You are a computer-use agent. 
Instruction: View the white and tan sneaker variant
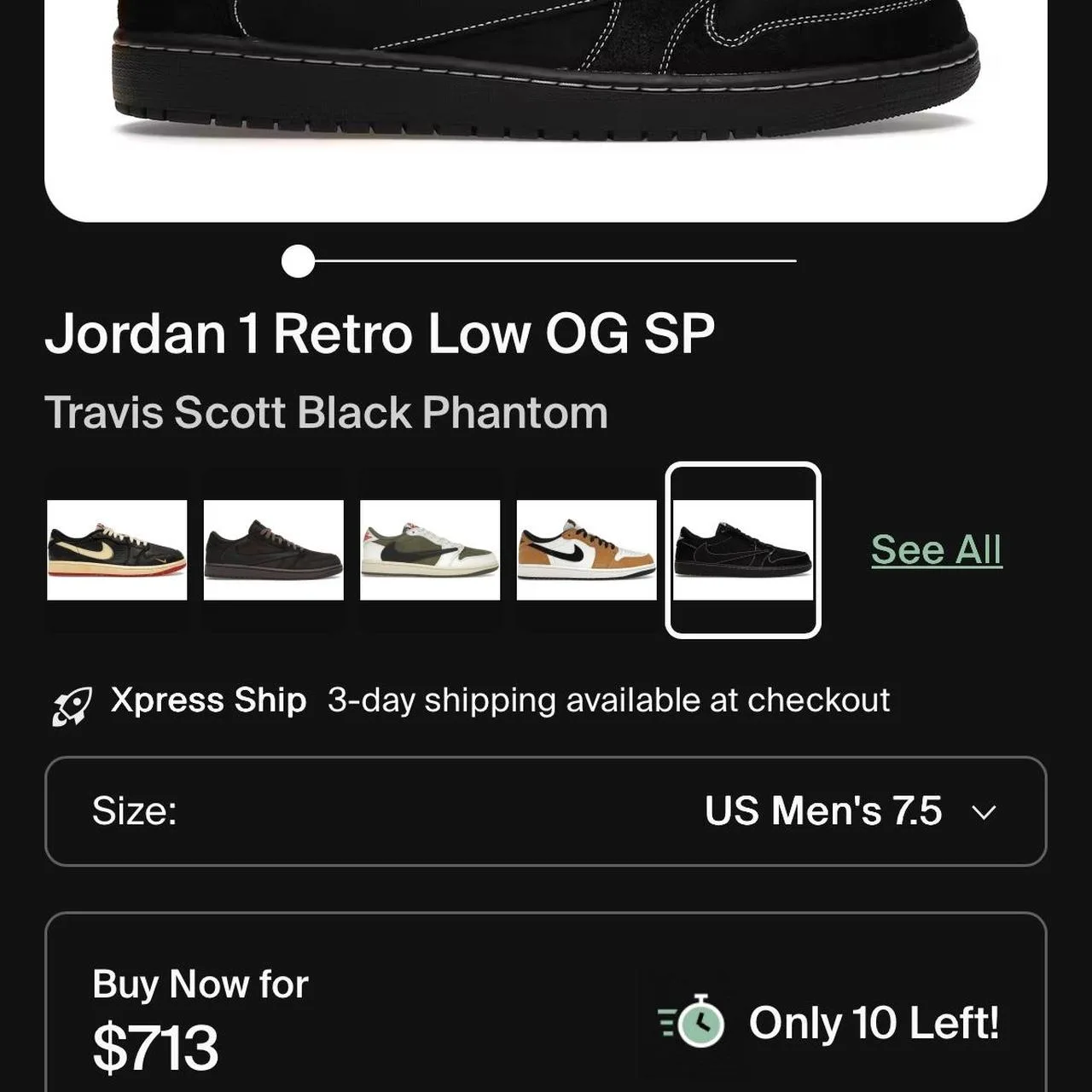tap(587, 550)
